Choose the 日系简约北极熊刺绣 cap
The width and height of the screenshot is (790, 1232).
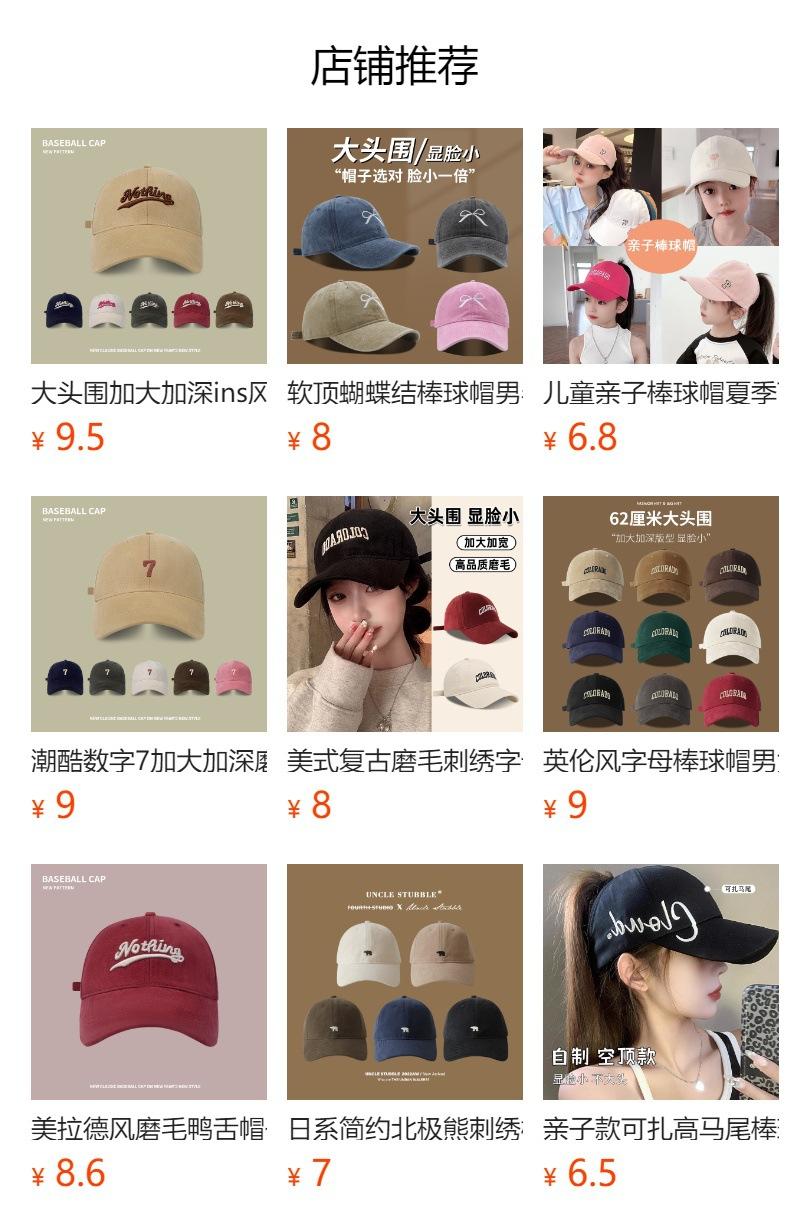tap(405, 982)
